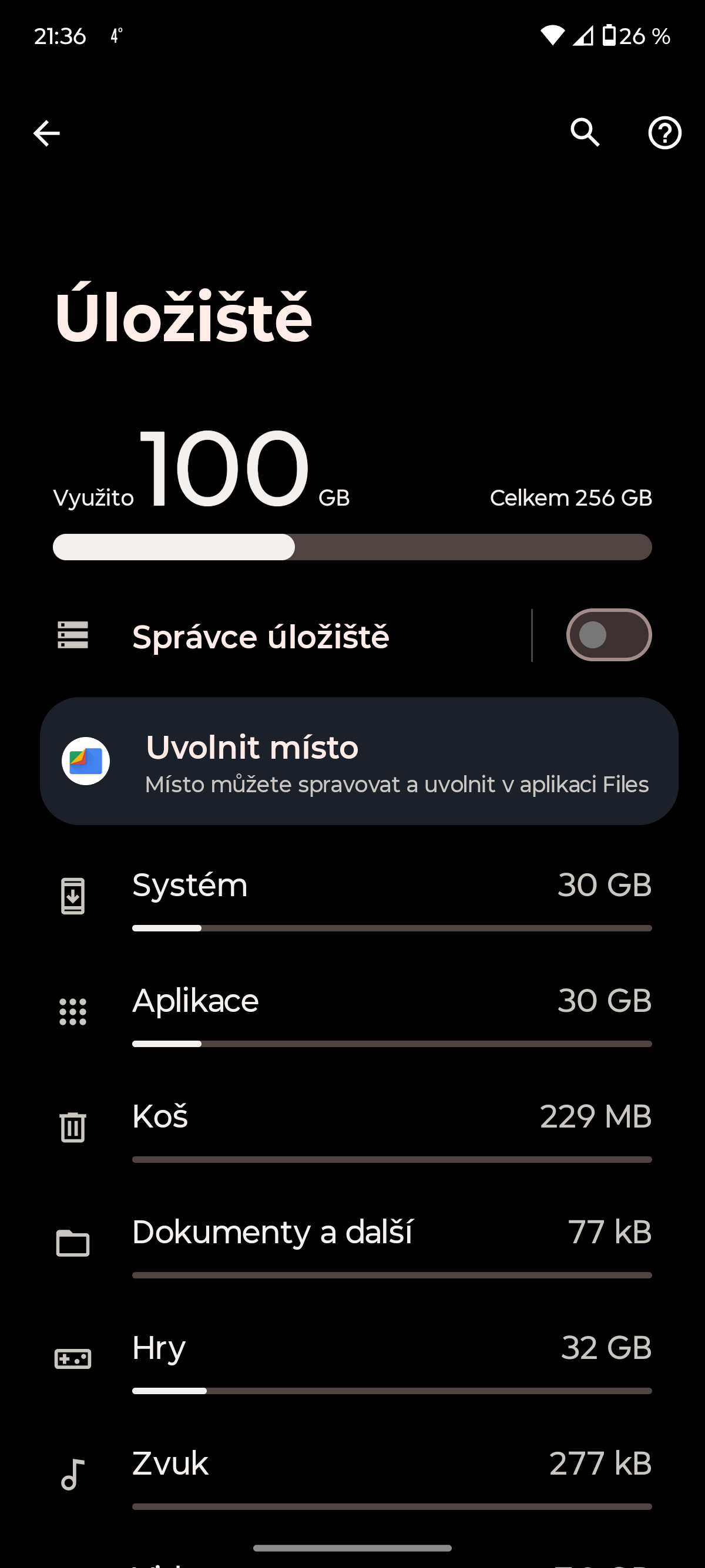This screenshot has height=1568, width=705.
Task: Toggle the Správce úložiště switch
Action: 608,635
